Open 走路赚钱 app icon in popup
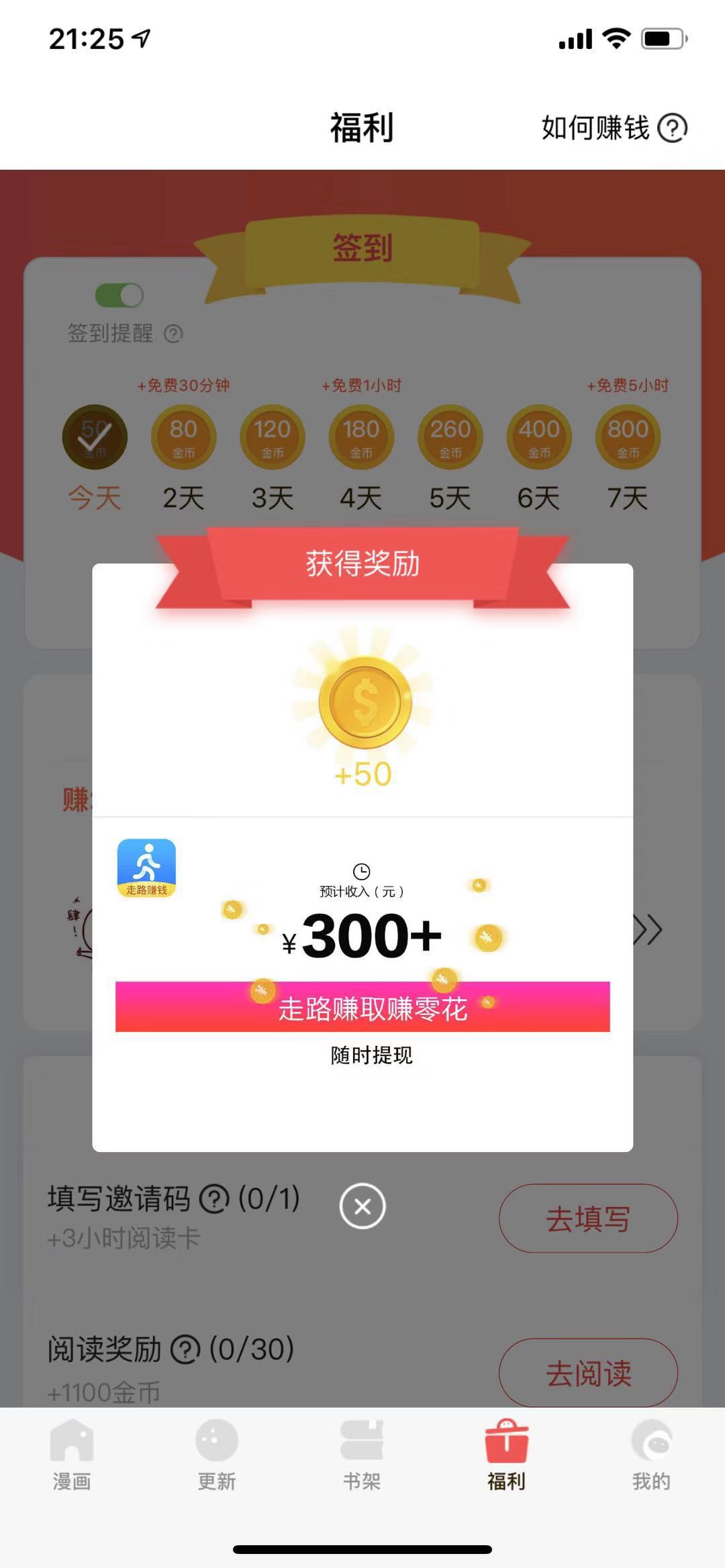 tap(146, 868)
